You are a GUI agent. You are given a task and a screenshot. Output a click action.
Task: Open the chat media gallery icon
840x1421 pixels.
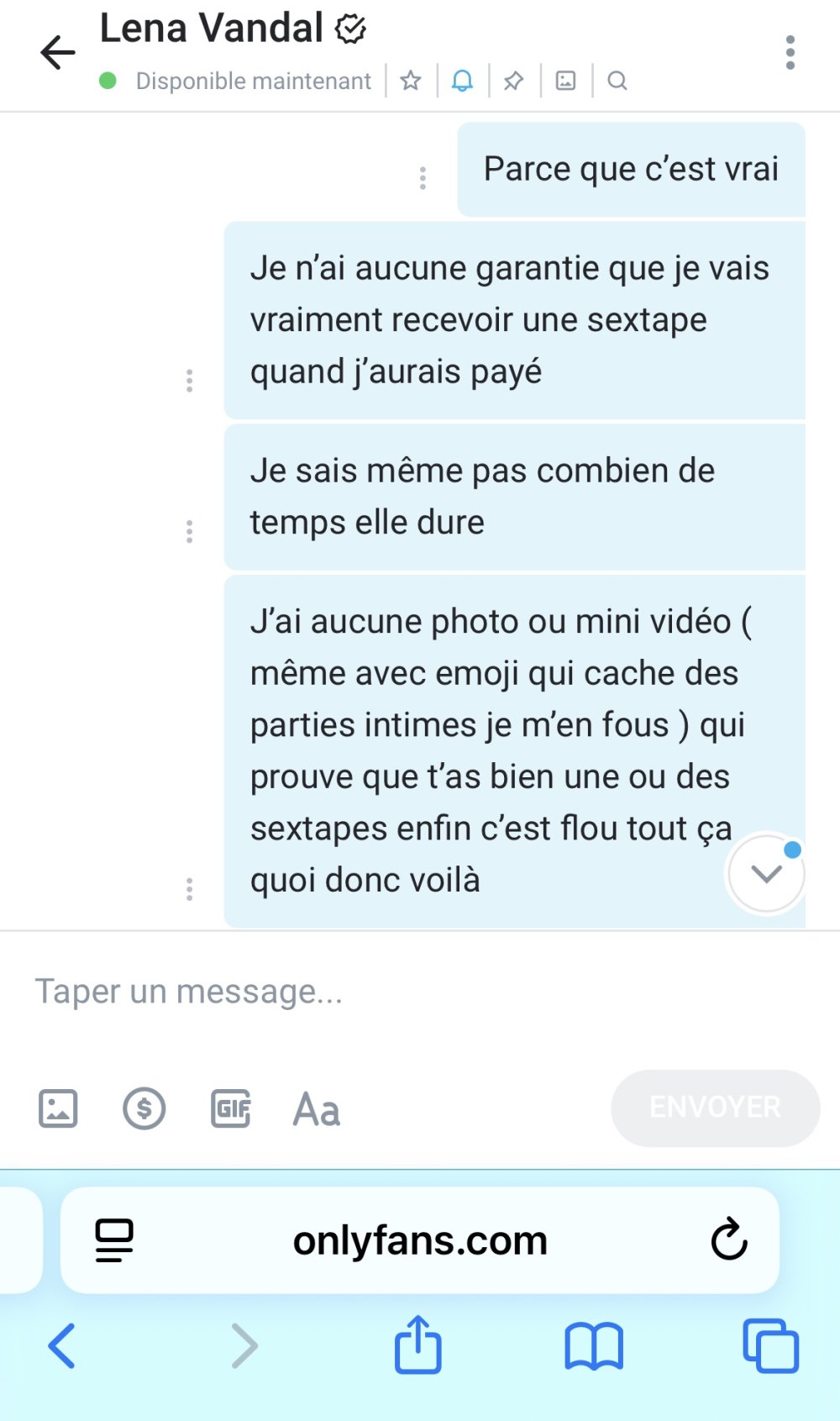pyautogui.click(x=566, y=81)
